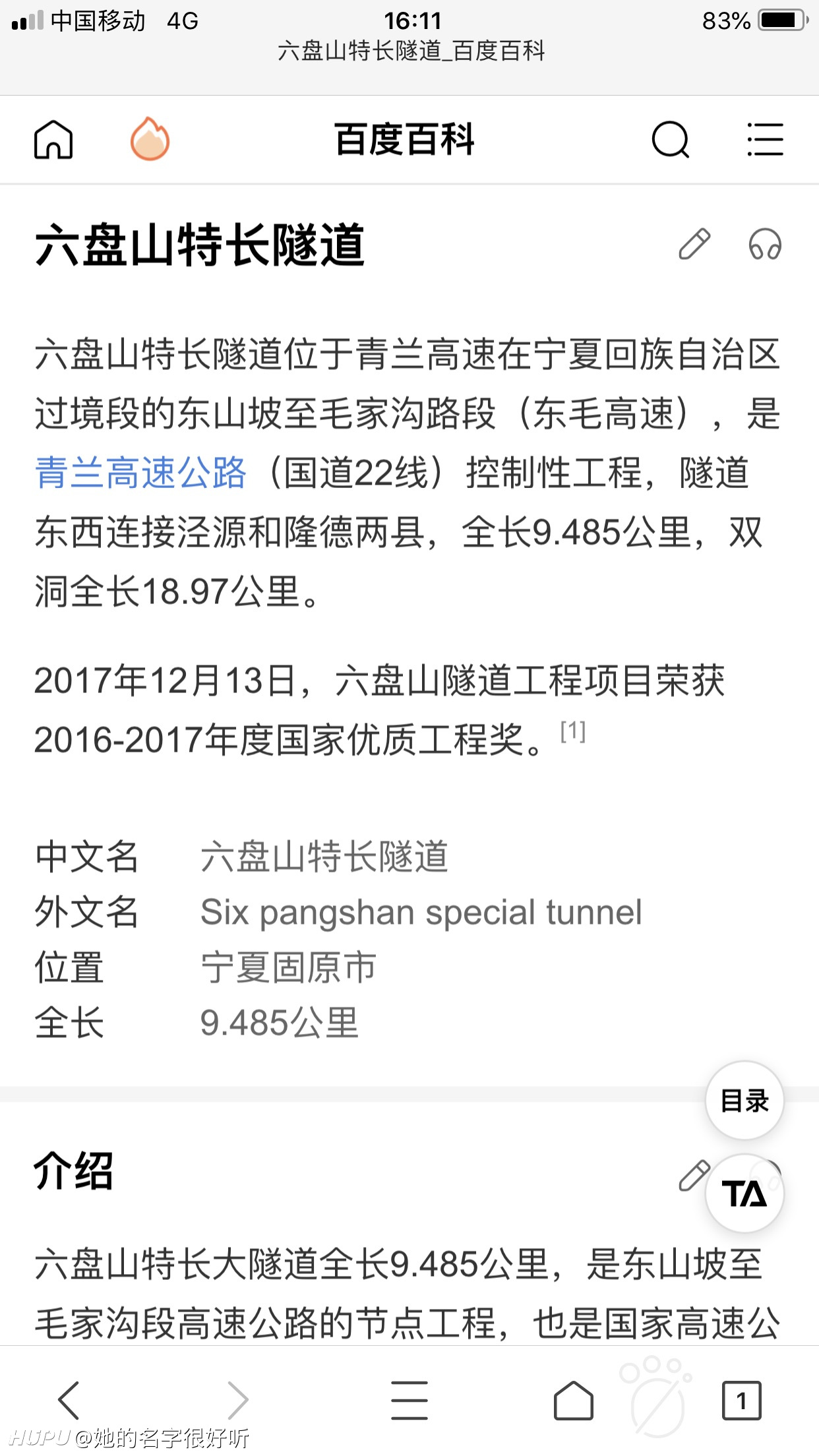Go forward in the browser
The image size is (819, 1456).
tap(238, 1400)
